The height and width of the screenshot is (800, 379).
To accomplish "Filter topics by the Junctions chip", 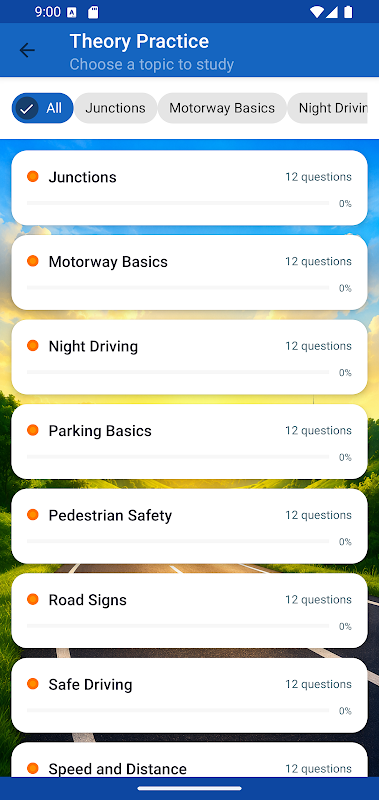I will 115,108.
